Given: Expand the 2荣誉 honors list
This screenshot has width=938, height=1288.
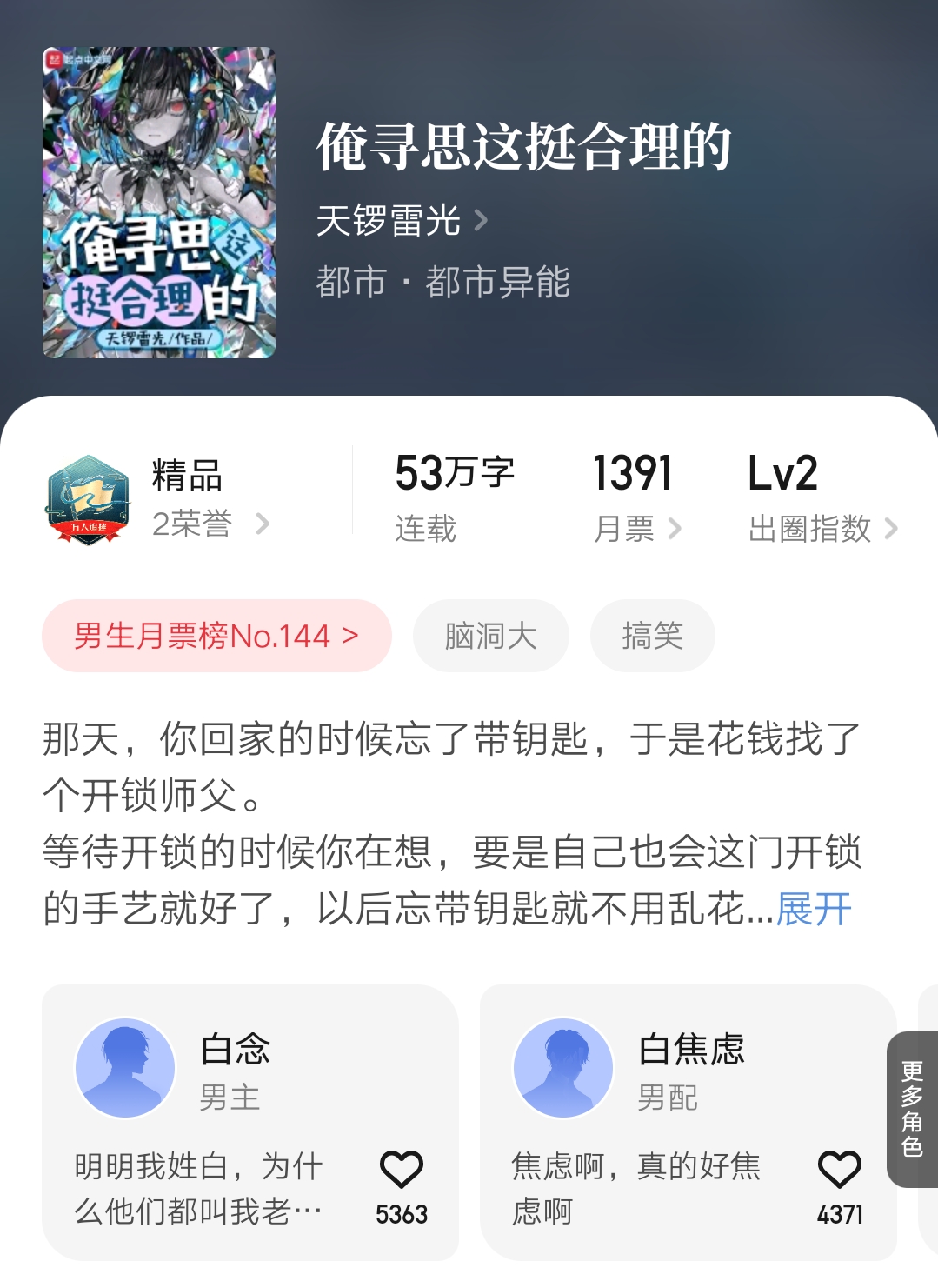Looking at the screenshot, I should (190, 524).
